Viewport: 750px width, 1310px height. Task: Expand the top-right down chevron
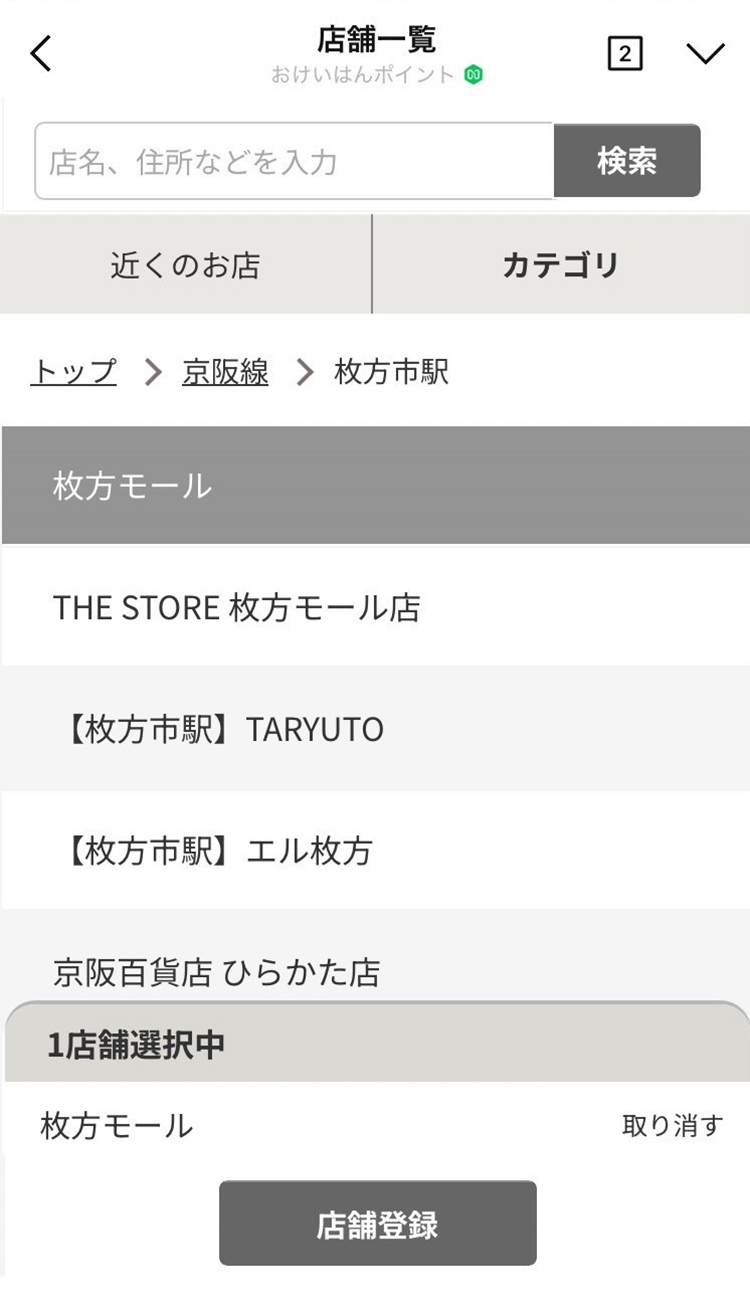point(705,54)
